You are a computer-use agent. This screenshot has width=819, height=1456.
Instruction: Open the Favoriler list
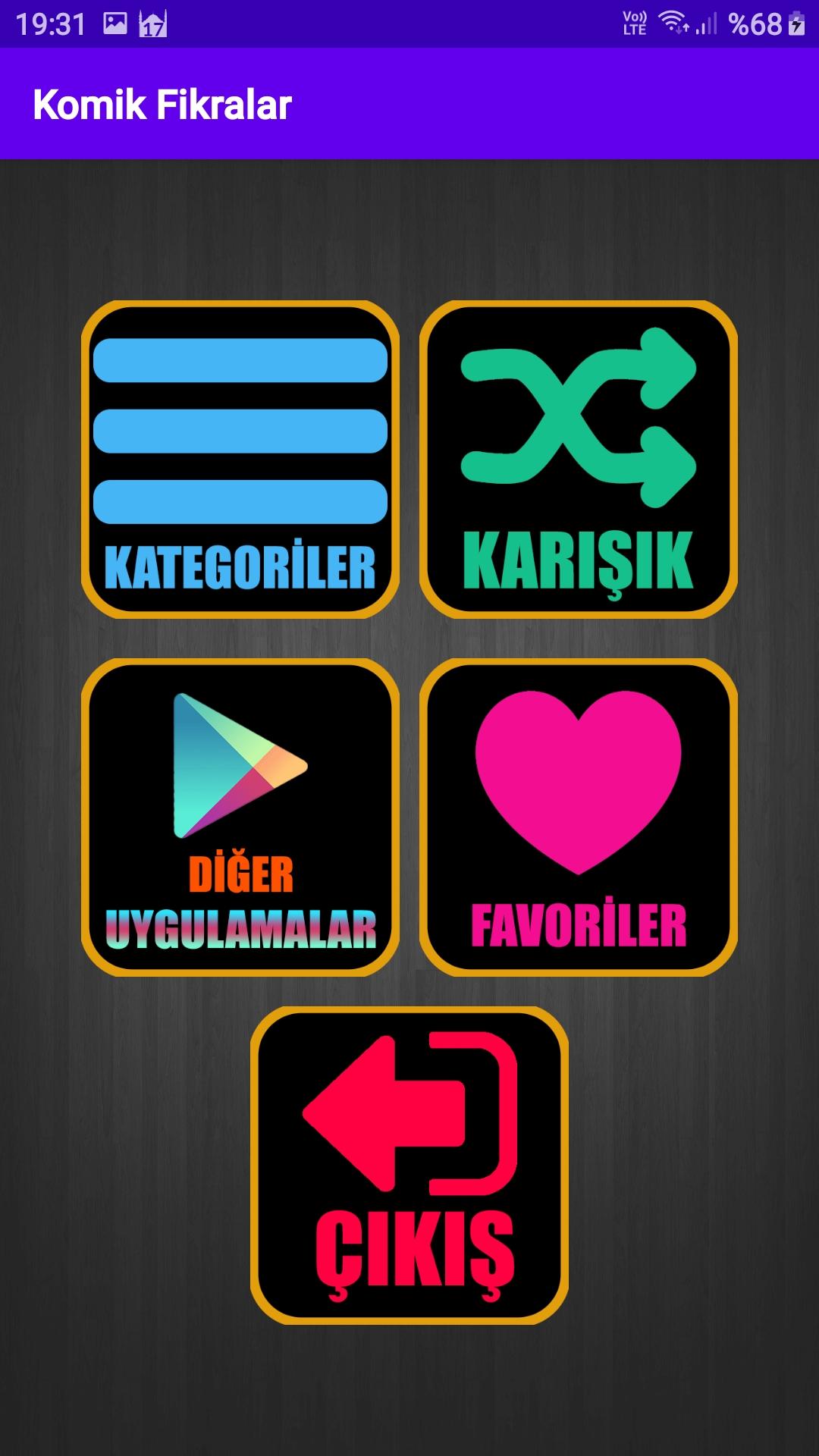pos(578,817)
